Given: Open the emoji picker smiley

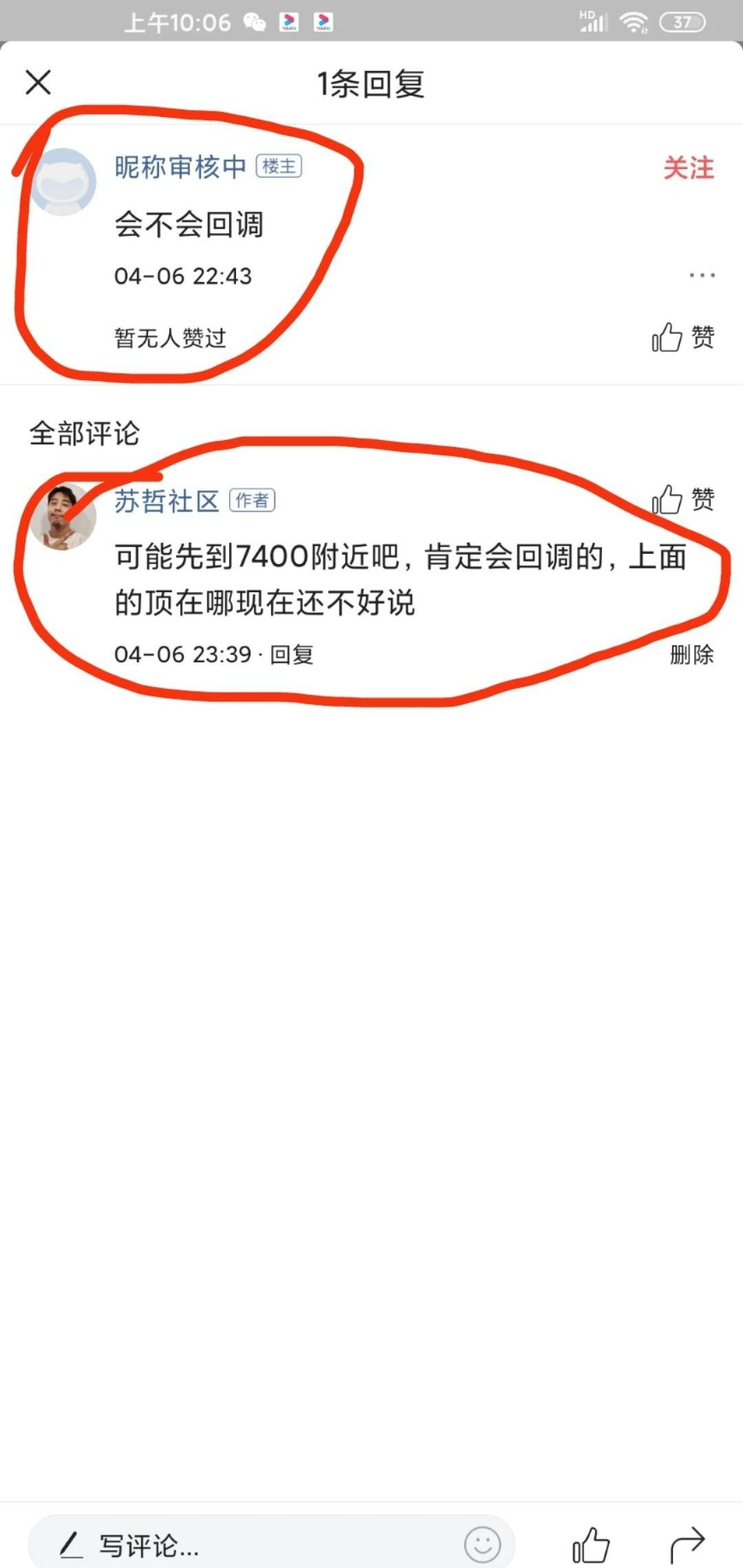Looking at the screenshot, I should click(482, 1545).
